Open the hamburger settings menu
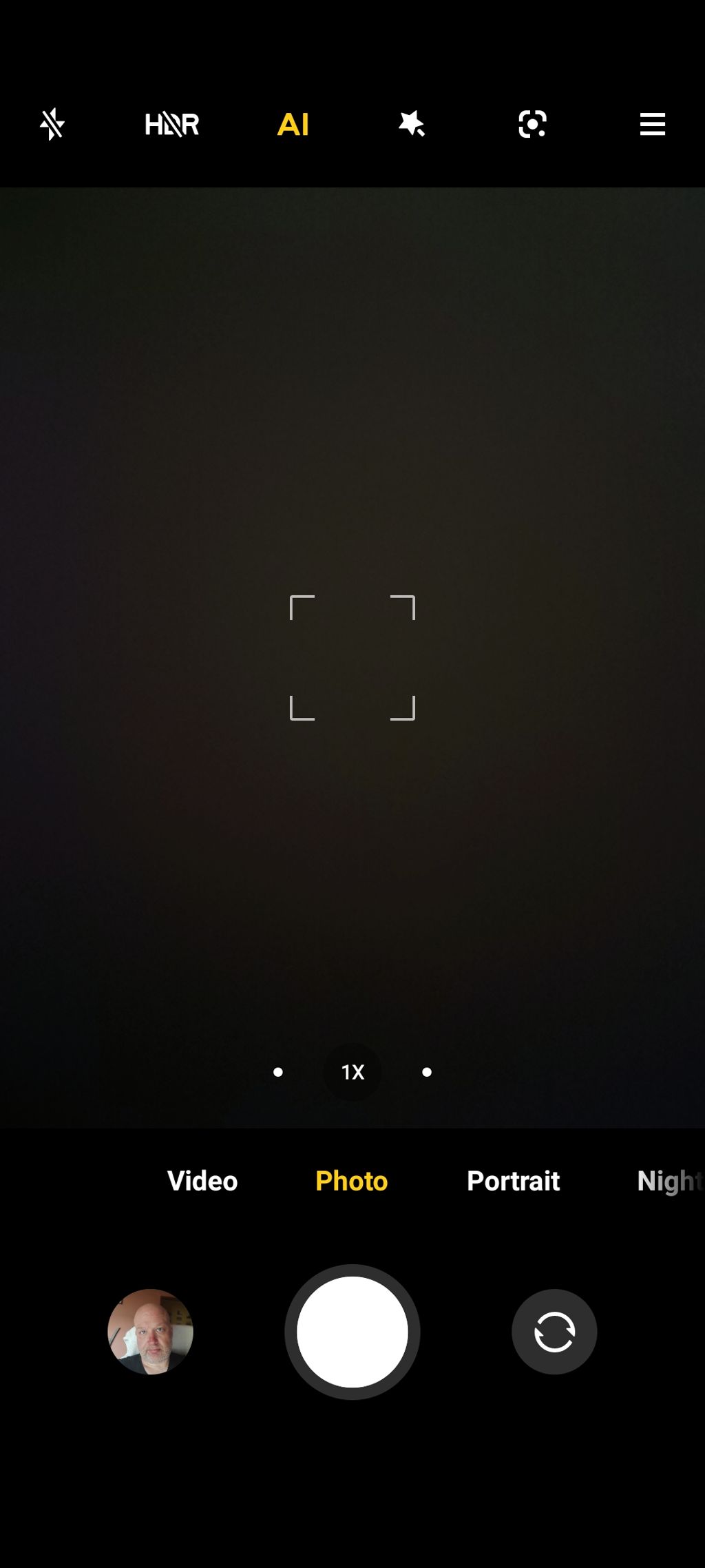 click(x=652, y=125)
